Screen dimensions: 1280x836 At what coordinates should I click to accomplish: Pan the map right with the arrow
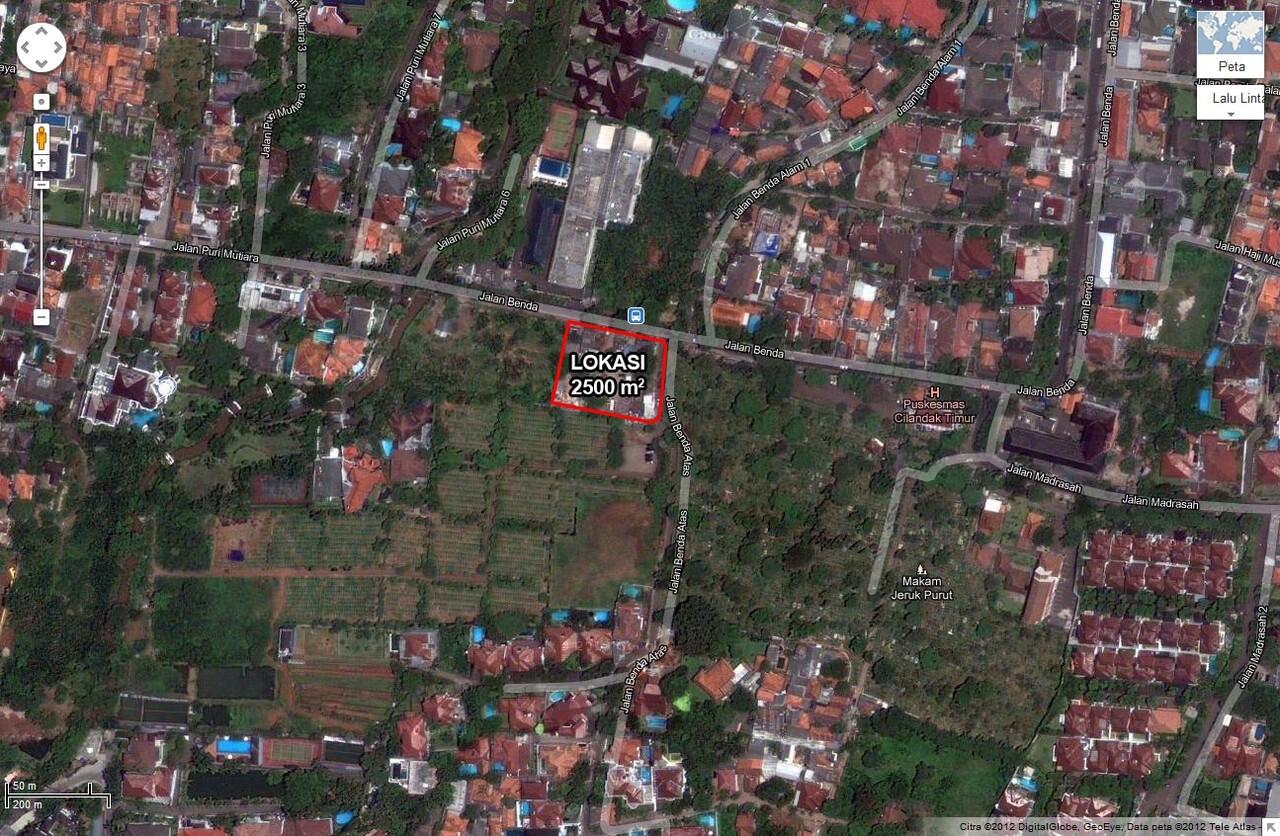point(56,48)
